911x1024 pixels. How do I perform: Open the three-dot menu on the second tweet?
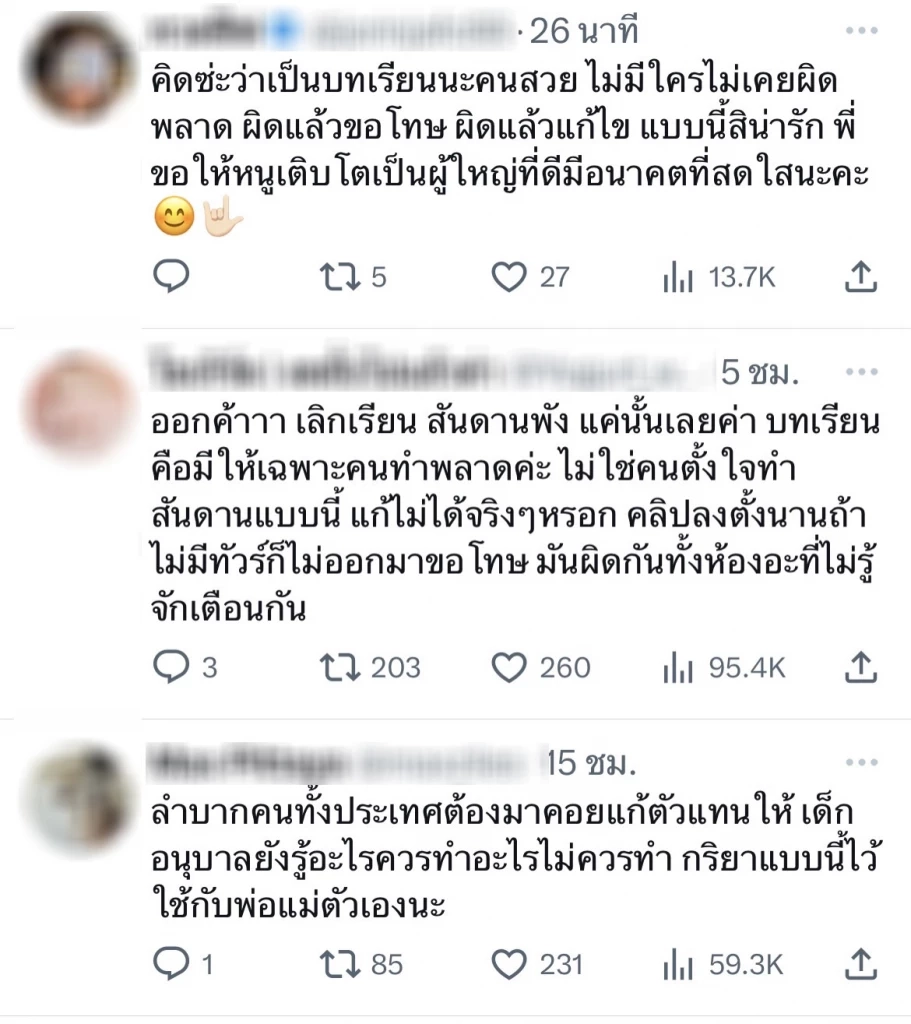(862, 370)
